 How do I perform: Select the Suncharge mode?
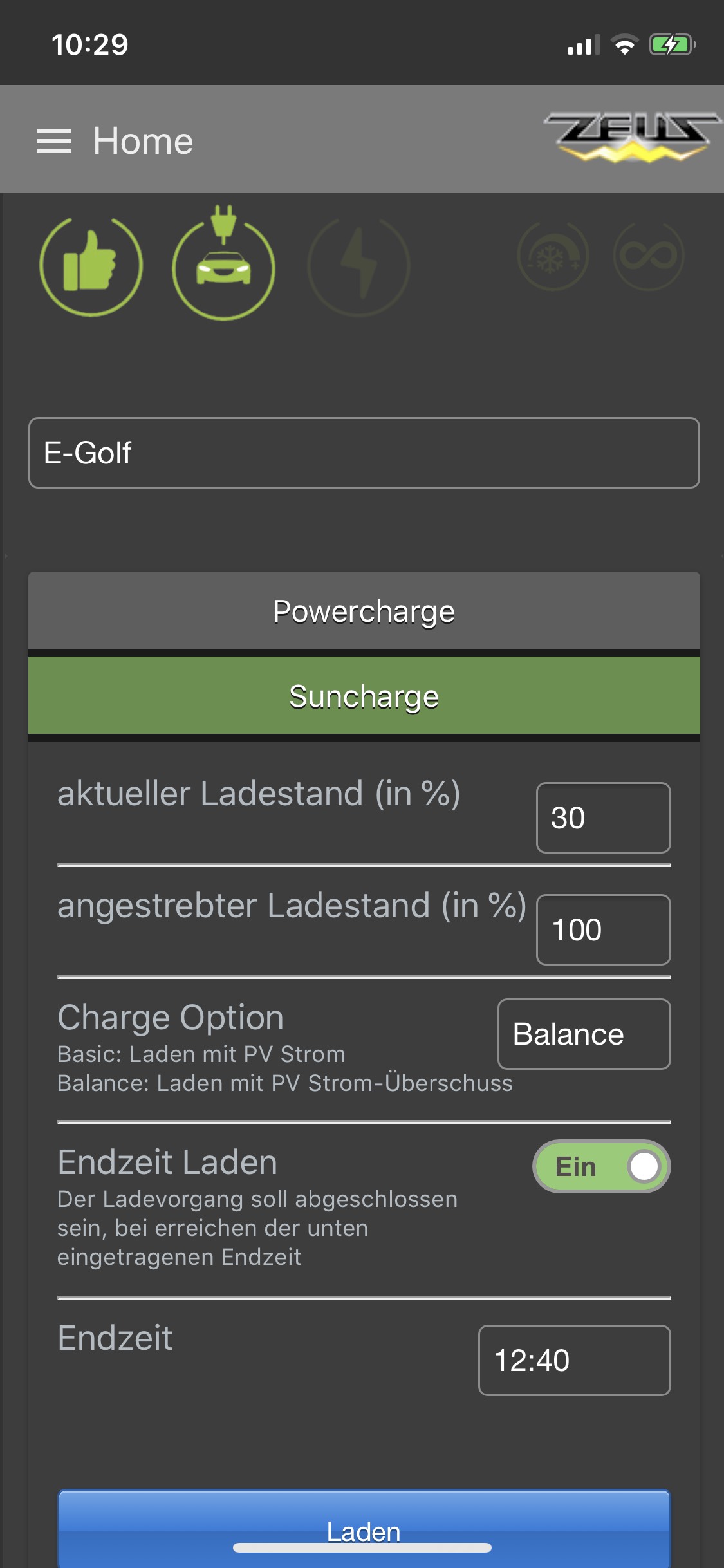click(x=364, y=696)
